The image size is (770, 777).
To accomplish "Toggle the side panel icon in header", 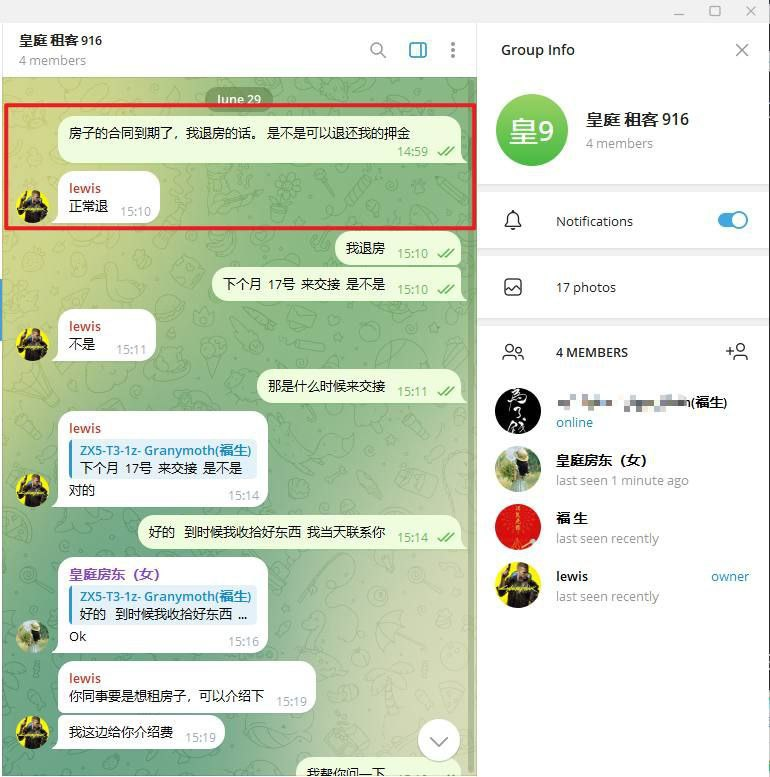I will [418, 50].
